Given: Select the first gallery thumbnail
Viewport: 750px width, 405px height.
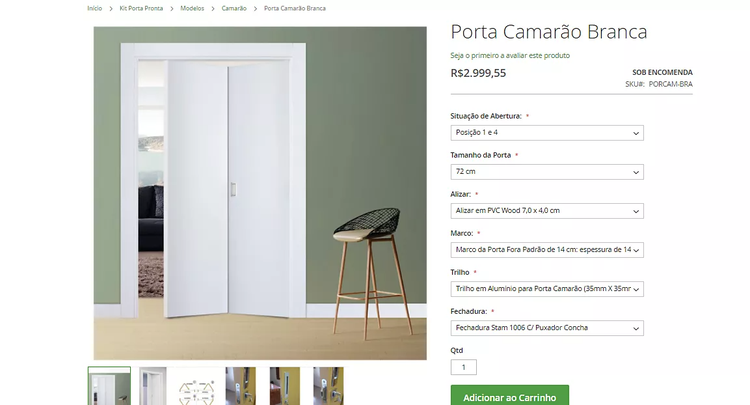Looking at the screenshot, I should (109, 386).
